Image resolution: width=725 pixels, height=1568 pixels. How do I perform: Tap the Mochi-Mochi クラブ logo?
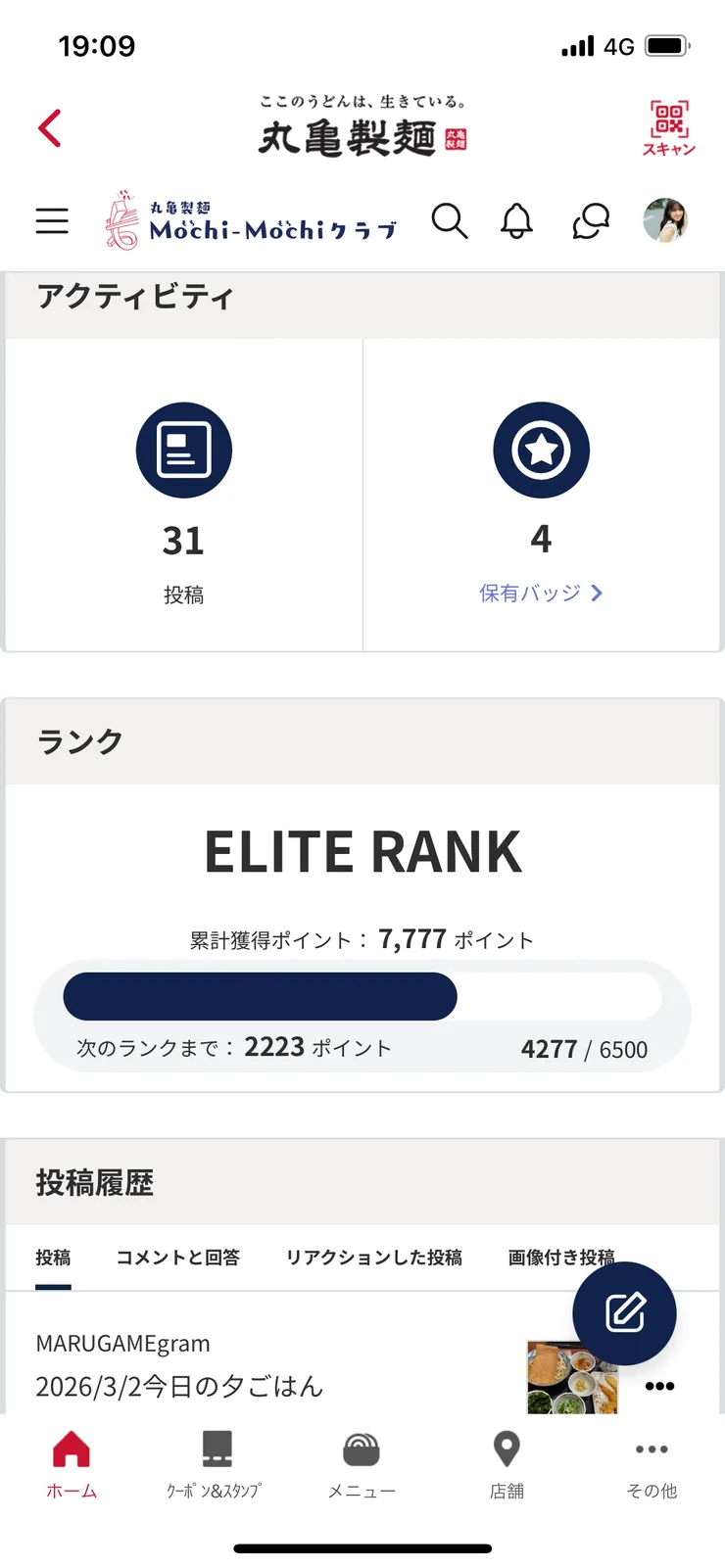coord(248,219)
